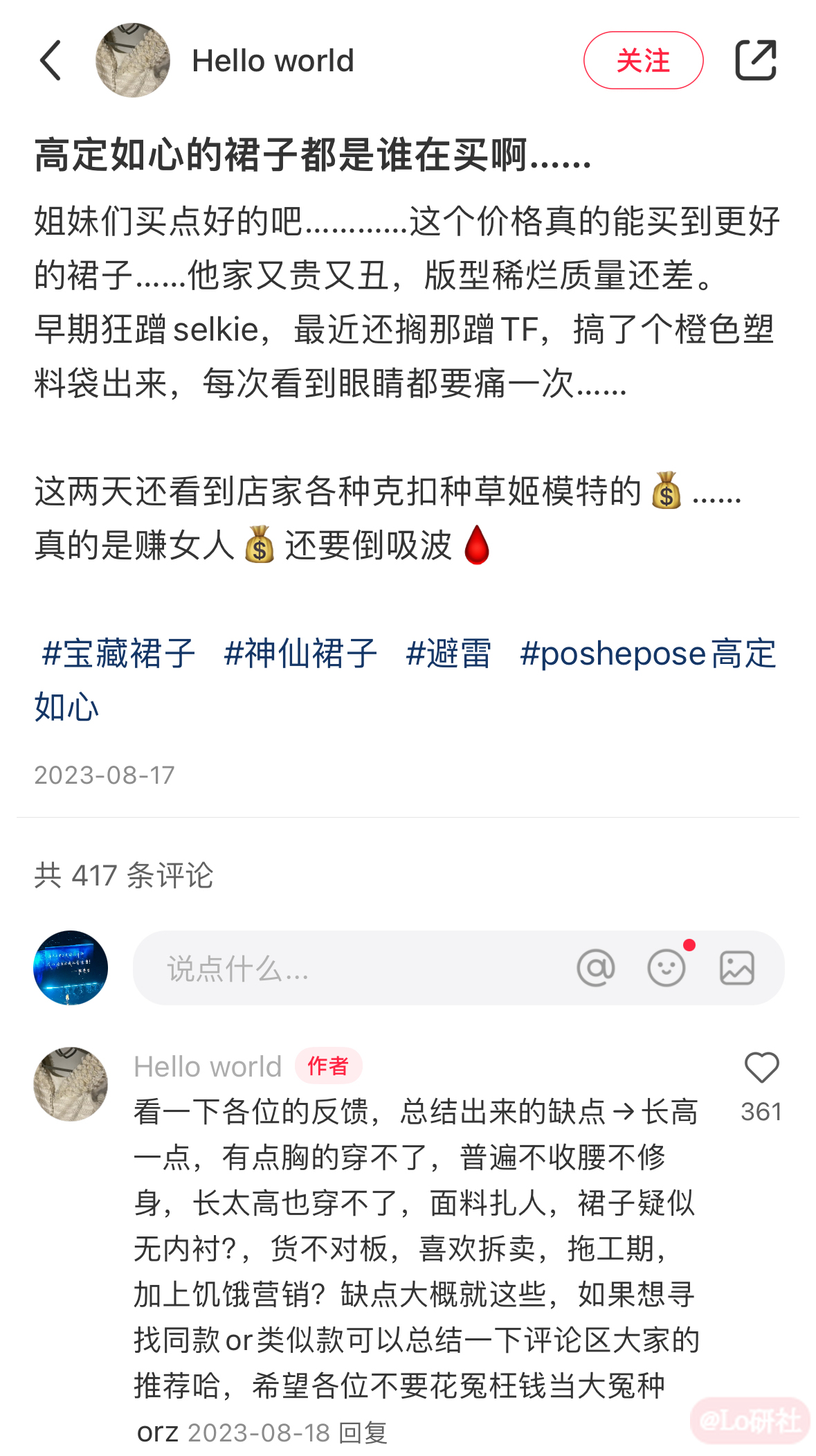
Task: Open the #避雷 hashtag
Action: [448, 654]
